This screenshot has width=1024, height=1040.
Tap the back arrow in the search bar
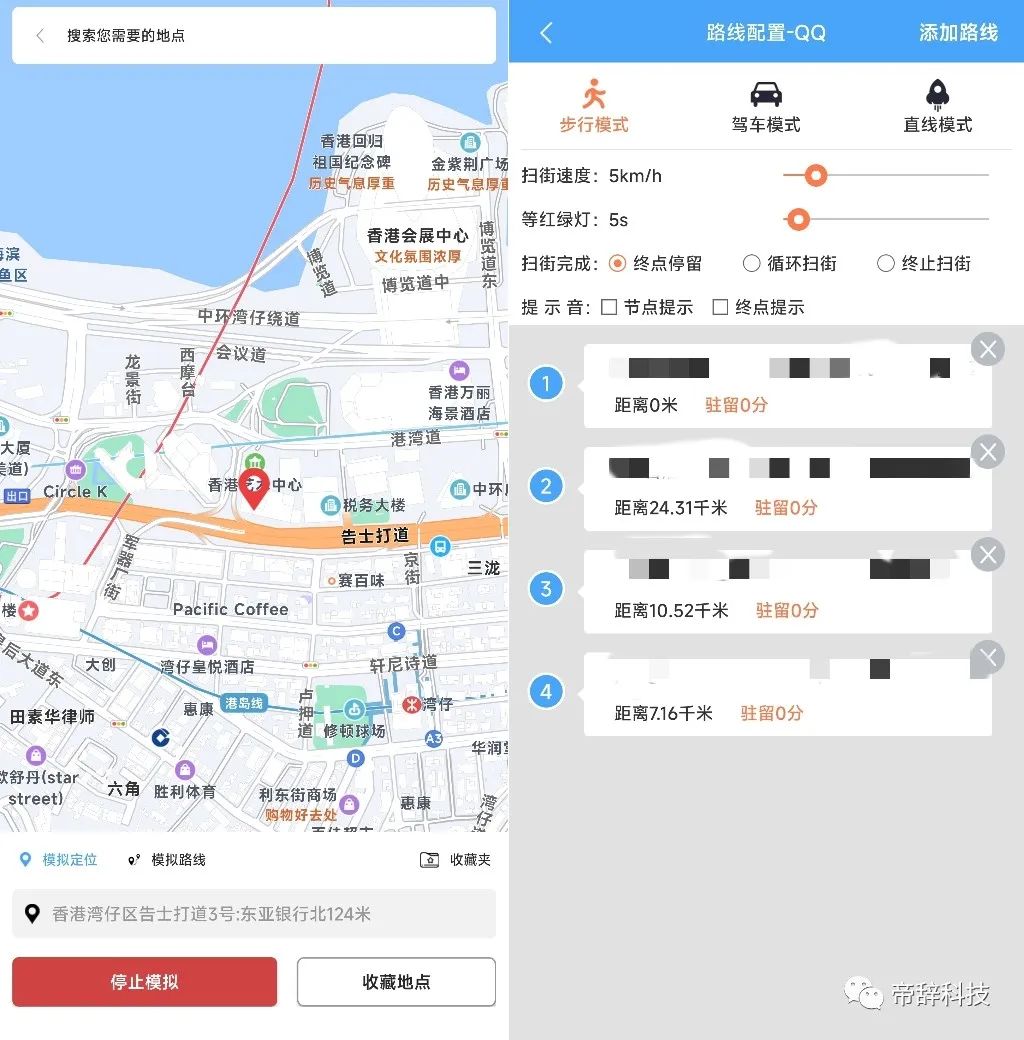(x=40, y=36)
